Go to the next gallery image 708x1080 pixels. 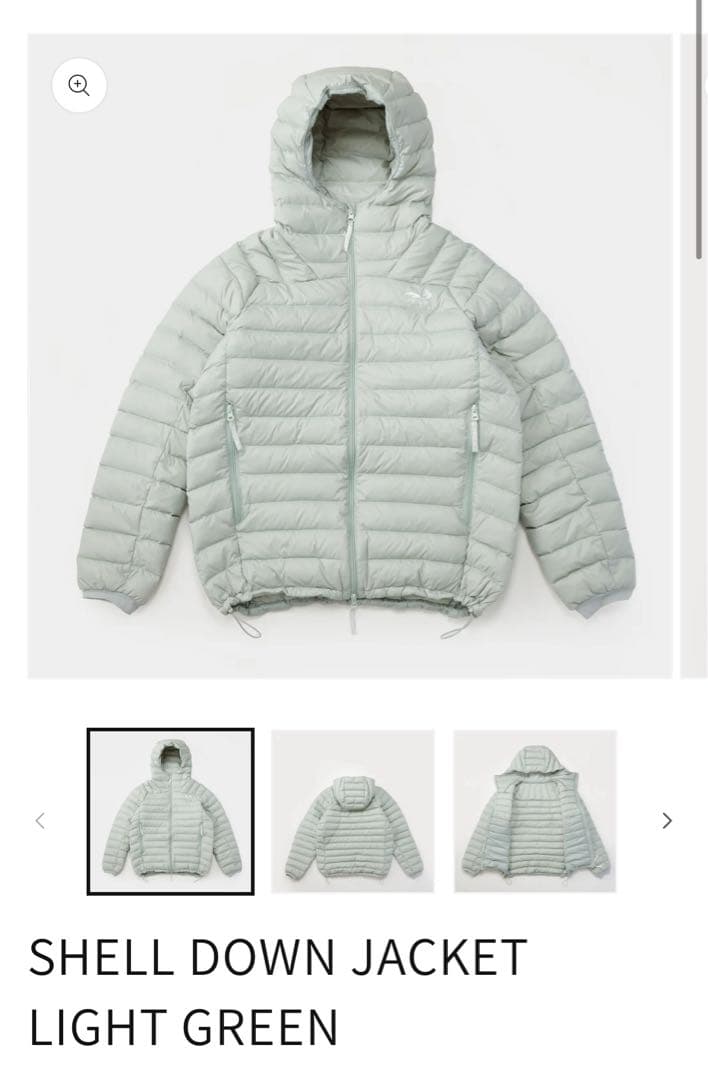coord(667,821)
